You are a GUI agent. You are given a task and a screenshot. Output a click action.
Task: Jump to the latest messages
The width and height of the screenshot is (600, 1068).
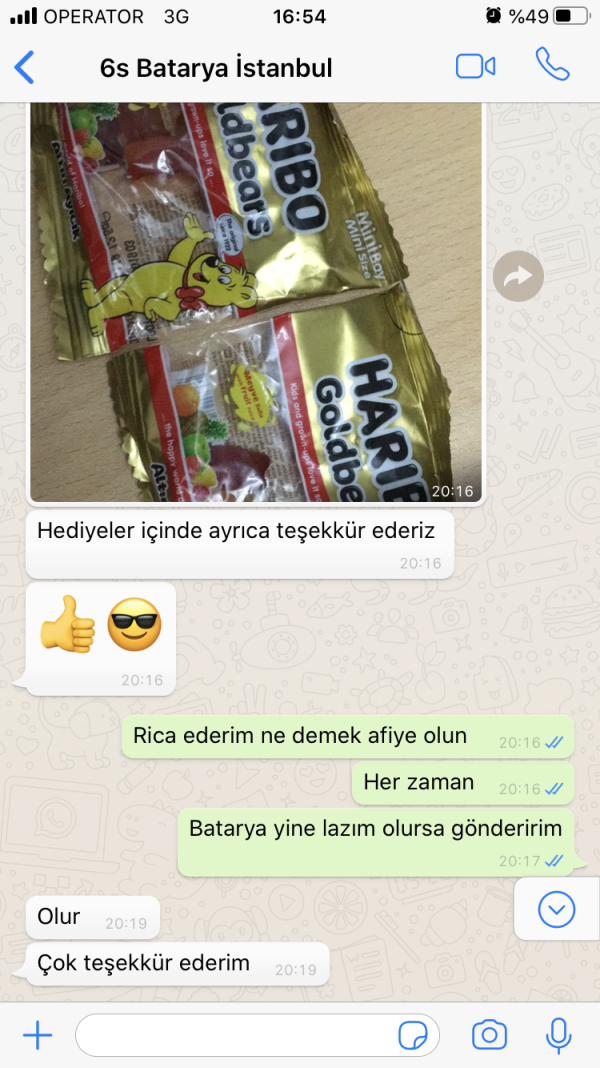(x=556, y=909)
